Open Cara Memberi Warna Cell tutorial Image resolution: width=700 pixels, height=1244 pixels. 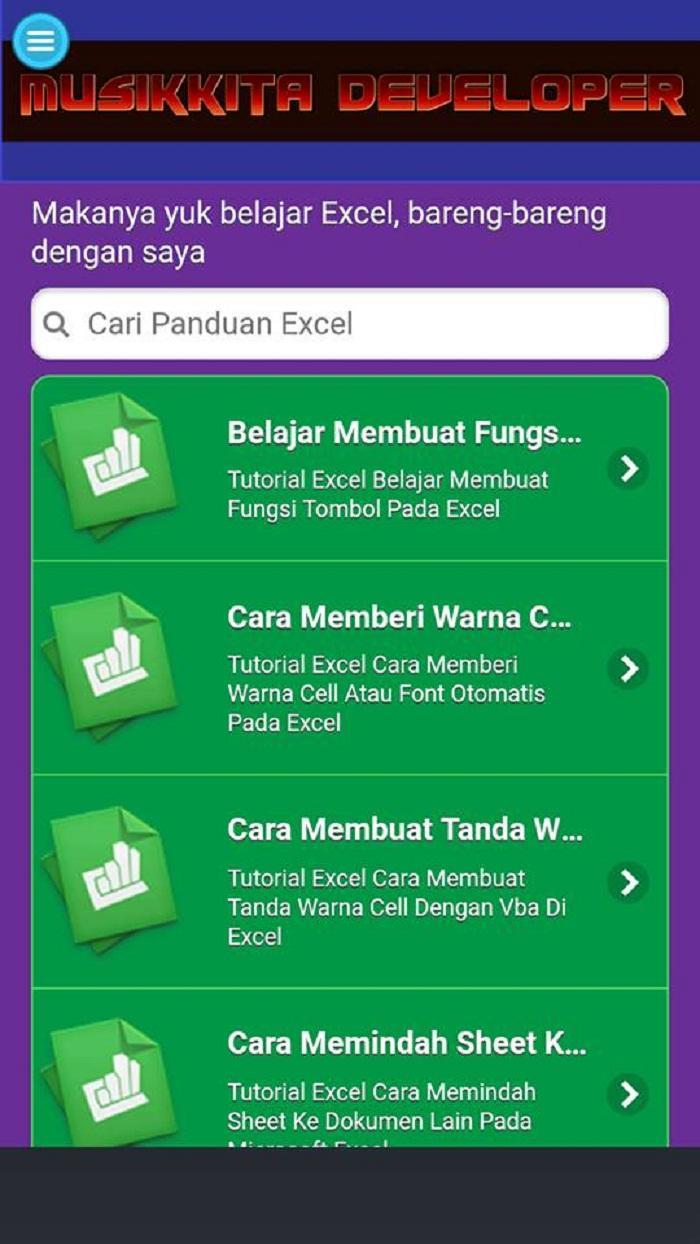(x=350, y=668)
